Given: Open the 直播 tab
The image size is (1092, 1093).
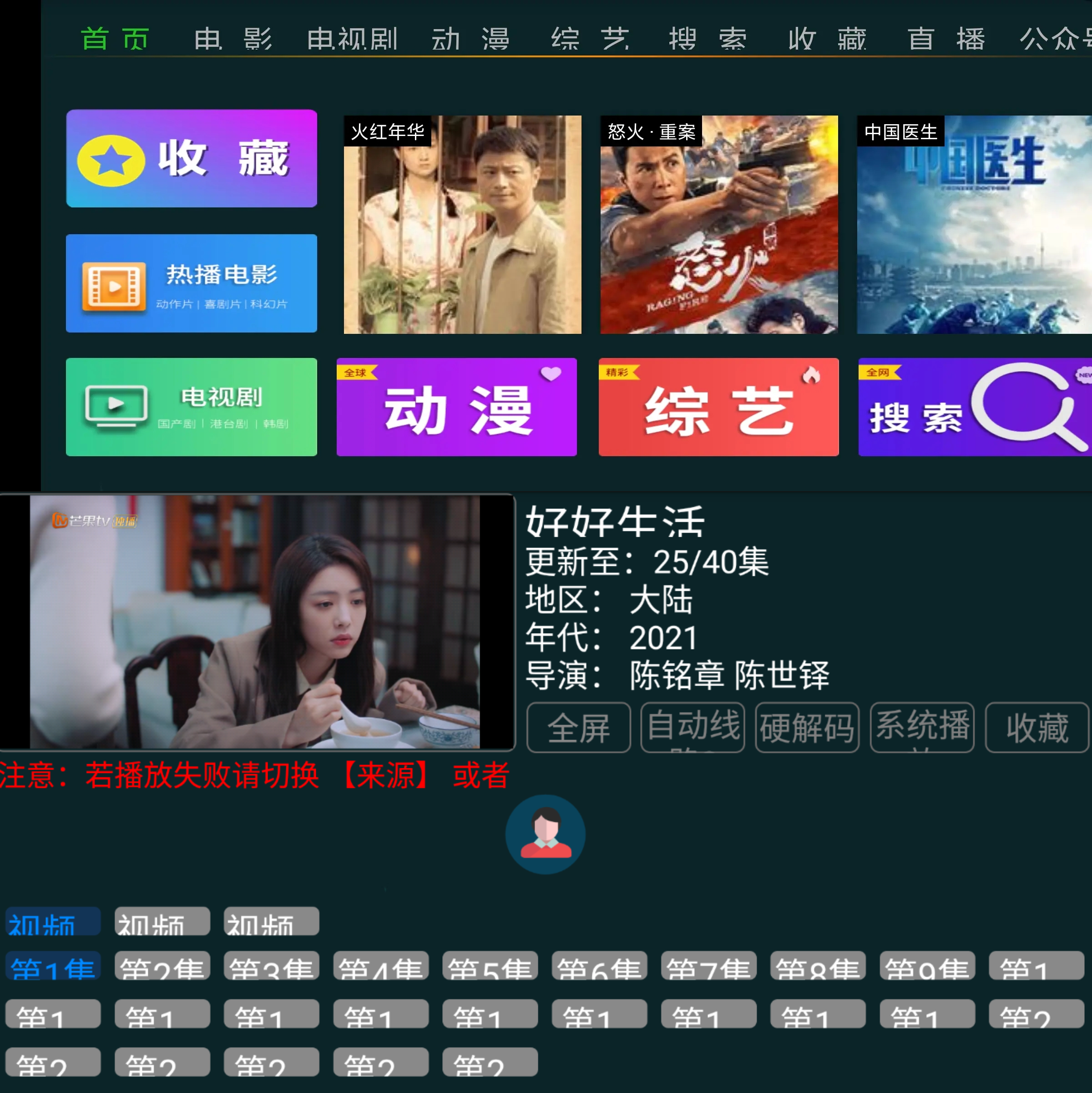Looking at the screenshot, I should pos(946,39).
